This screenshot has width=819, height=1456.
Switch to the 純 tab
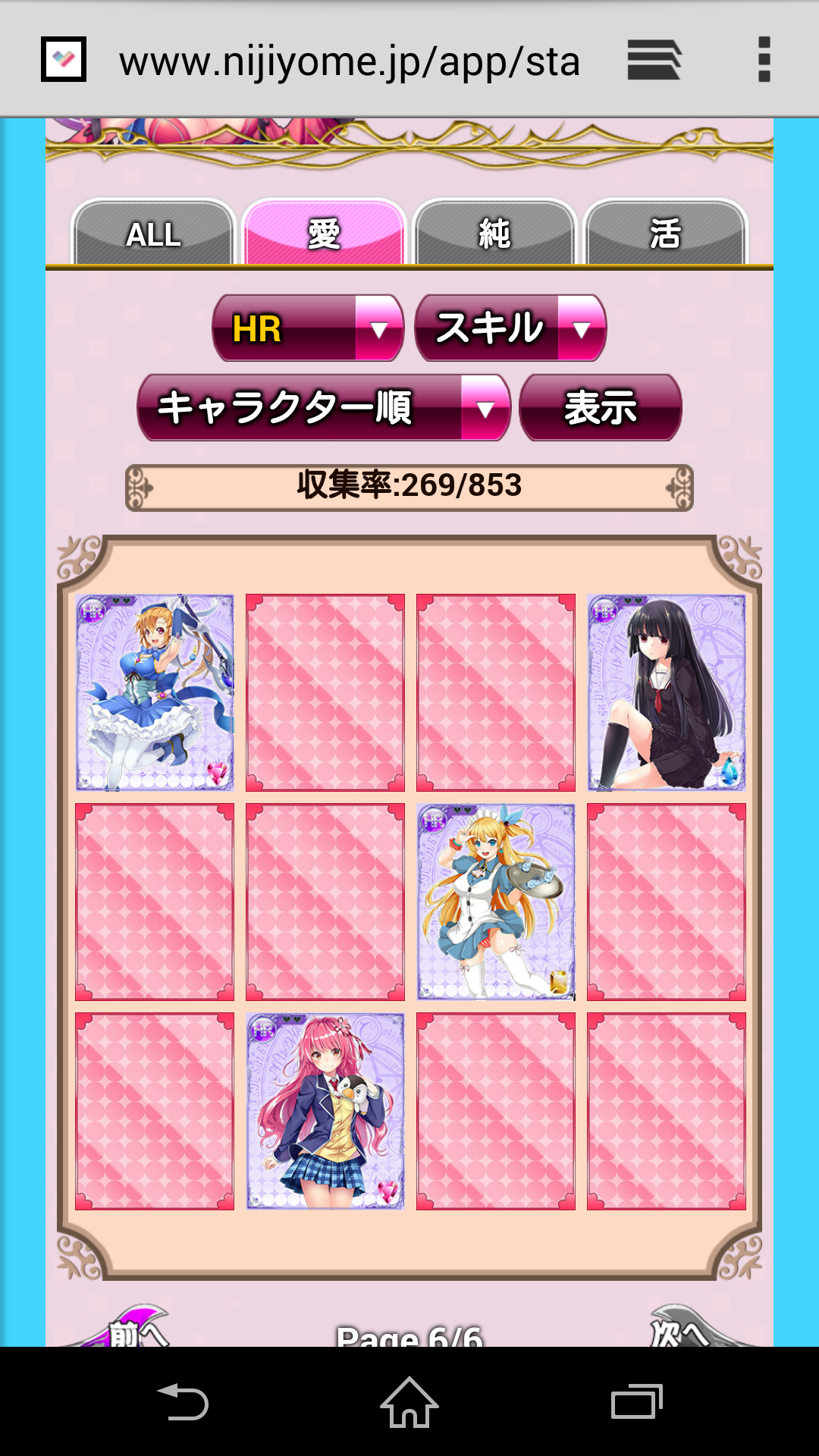pos(494,234)
